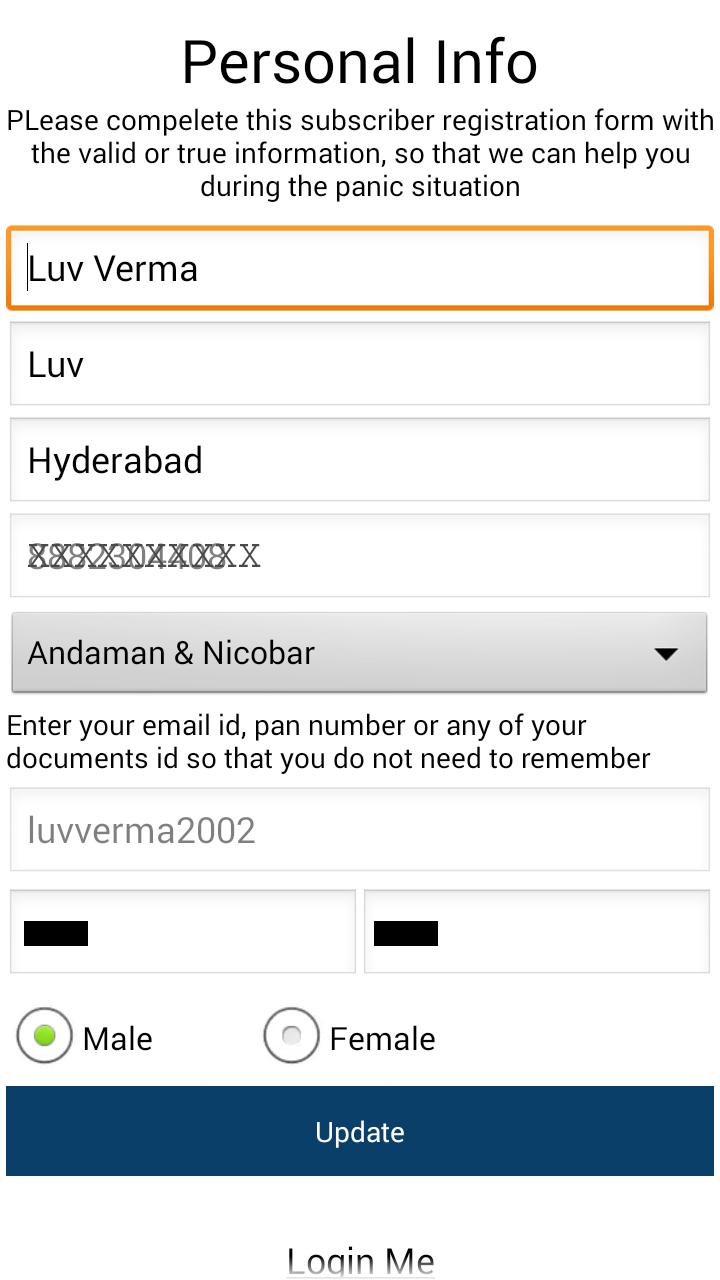Open the Login Me link
This screenshot has width=720, height=1280.
pos(360,1260)
